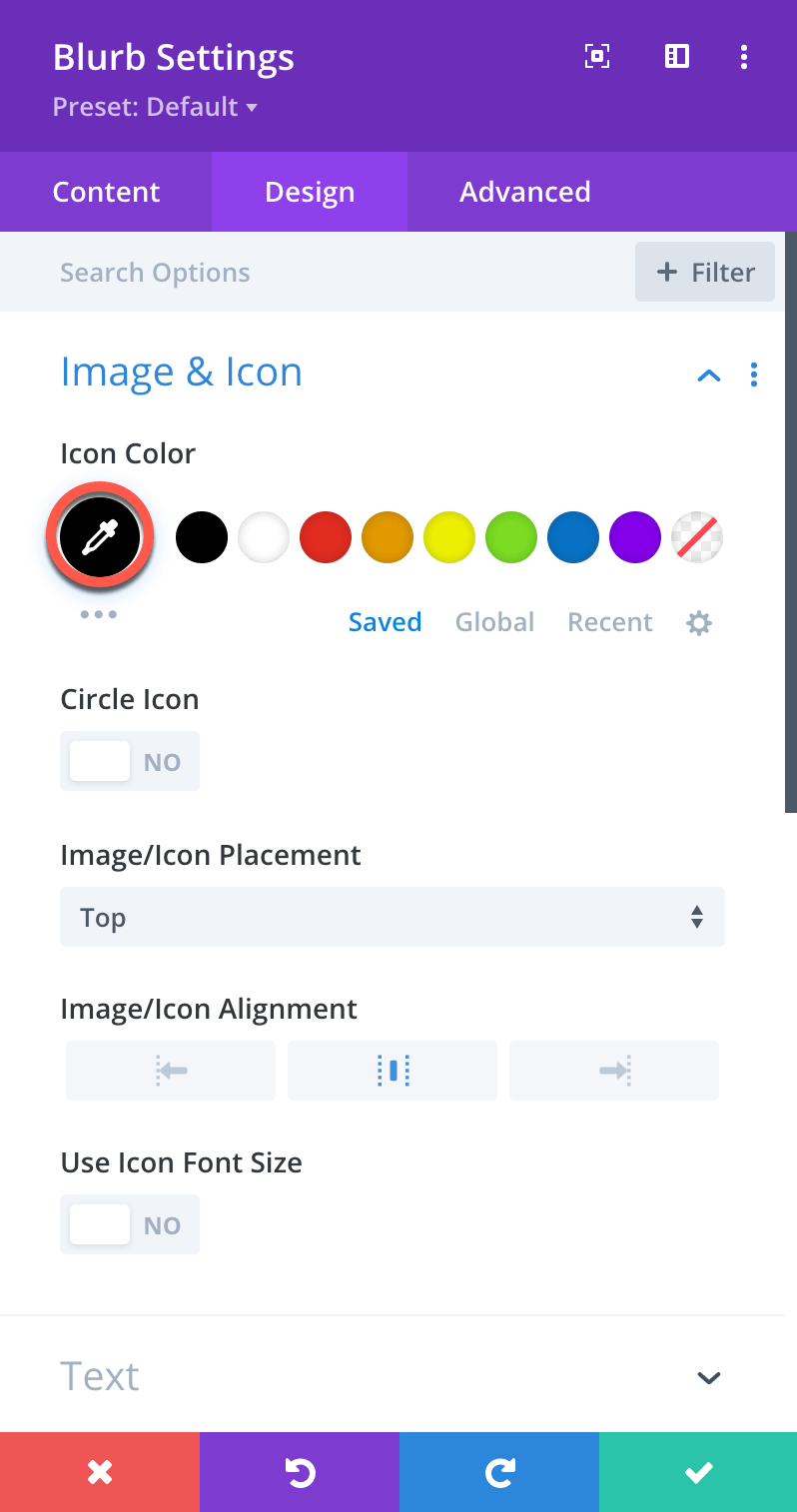Image resolution: width=797 pixels, height=1512 pixels.
Task: Discard changes with the red X
Action: (x=100, y=1472)
